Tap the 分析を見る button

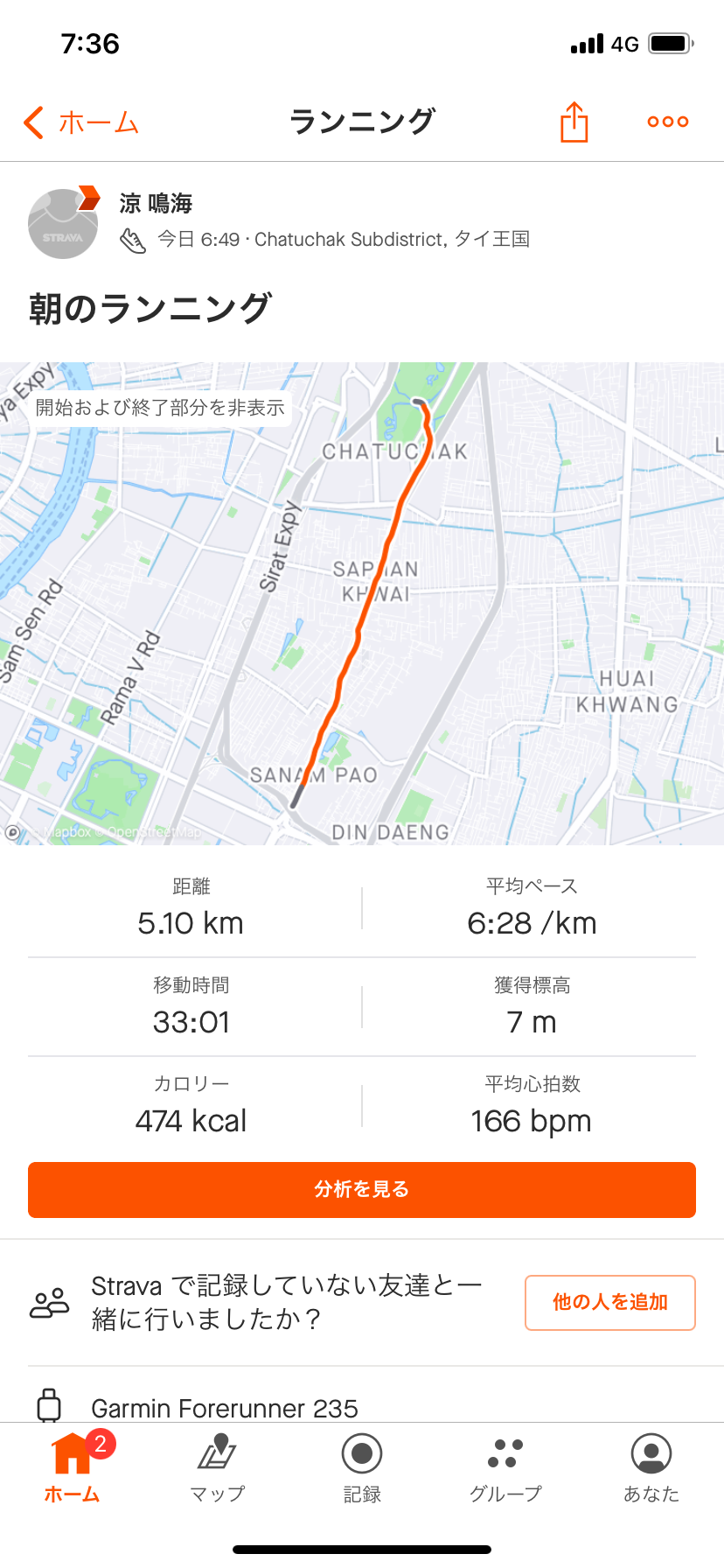(362, 1189)
